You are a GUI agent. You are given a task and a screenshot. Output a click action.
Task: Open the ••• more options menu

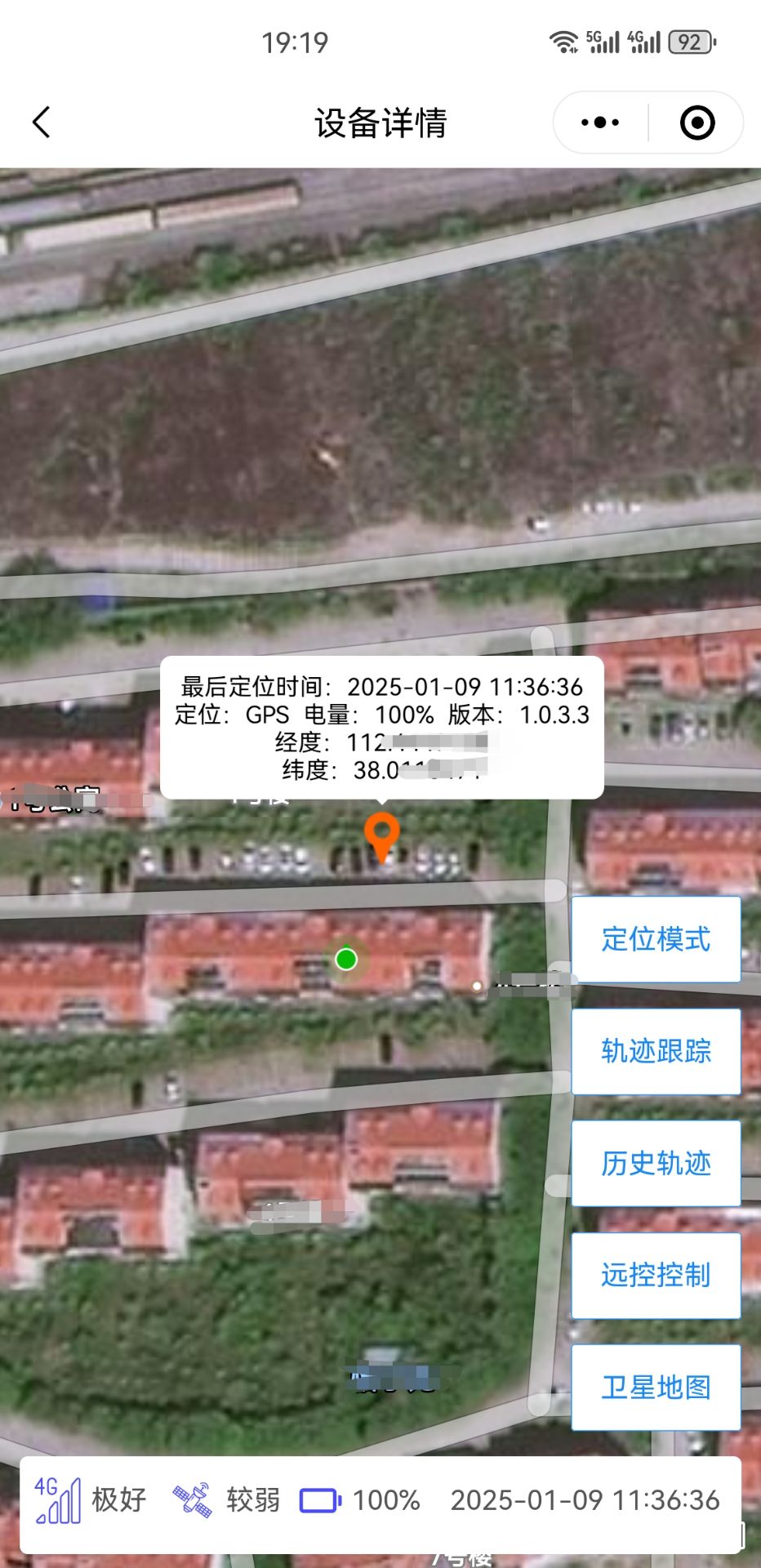tap(599, 122)
